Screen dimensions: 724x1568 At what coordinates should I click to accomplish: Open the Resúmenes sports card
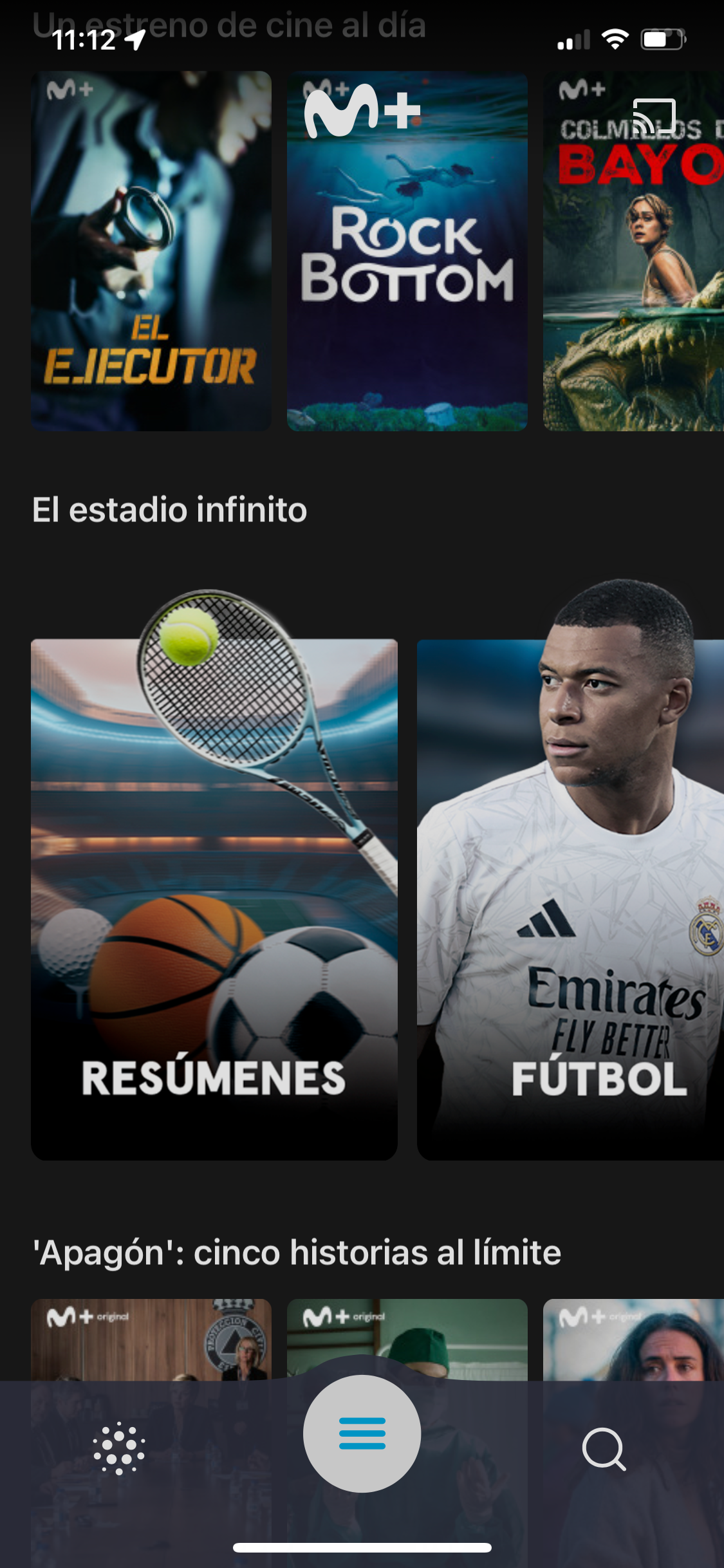pyautogui.click(x=214, y=899)
